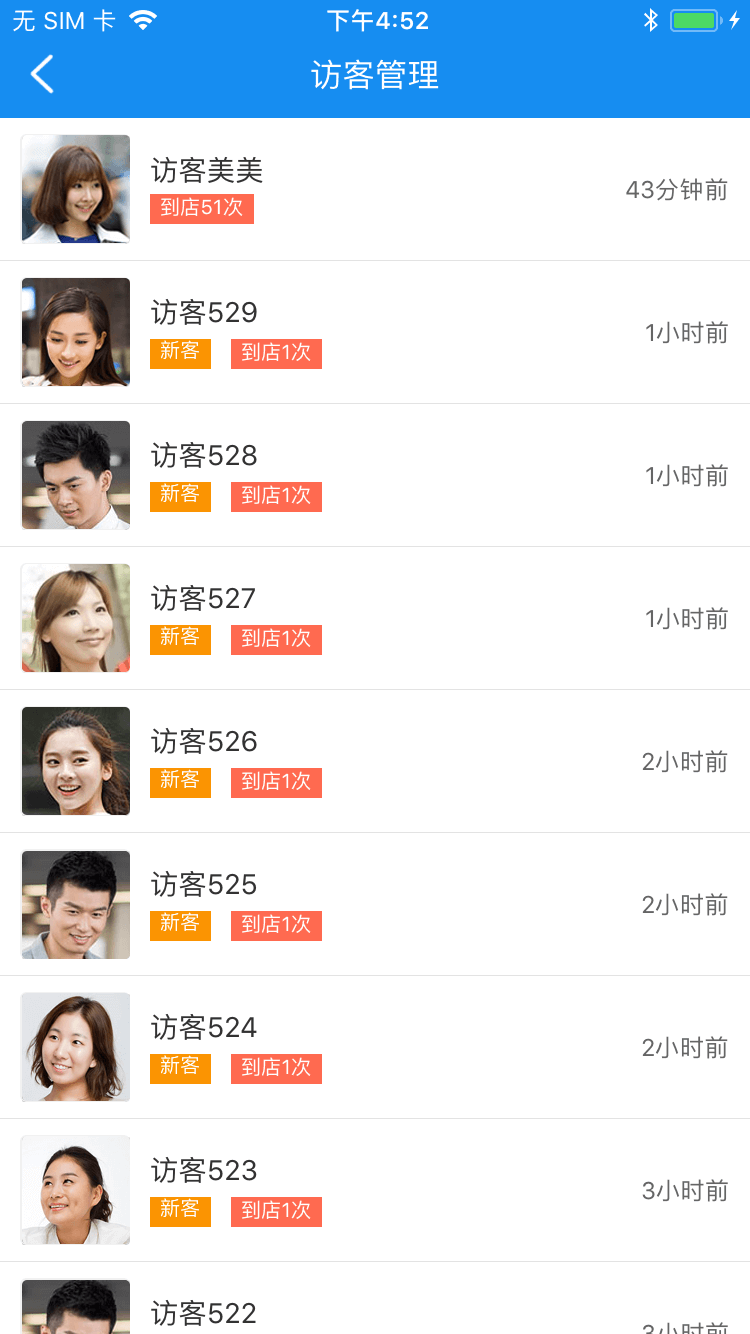Go back from 访客管理 page
750x1334 pixels.
42,75
